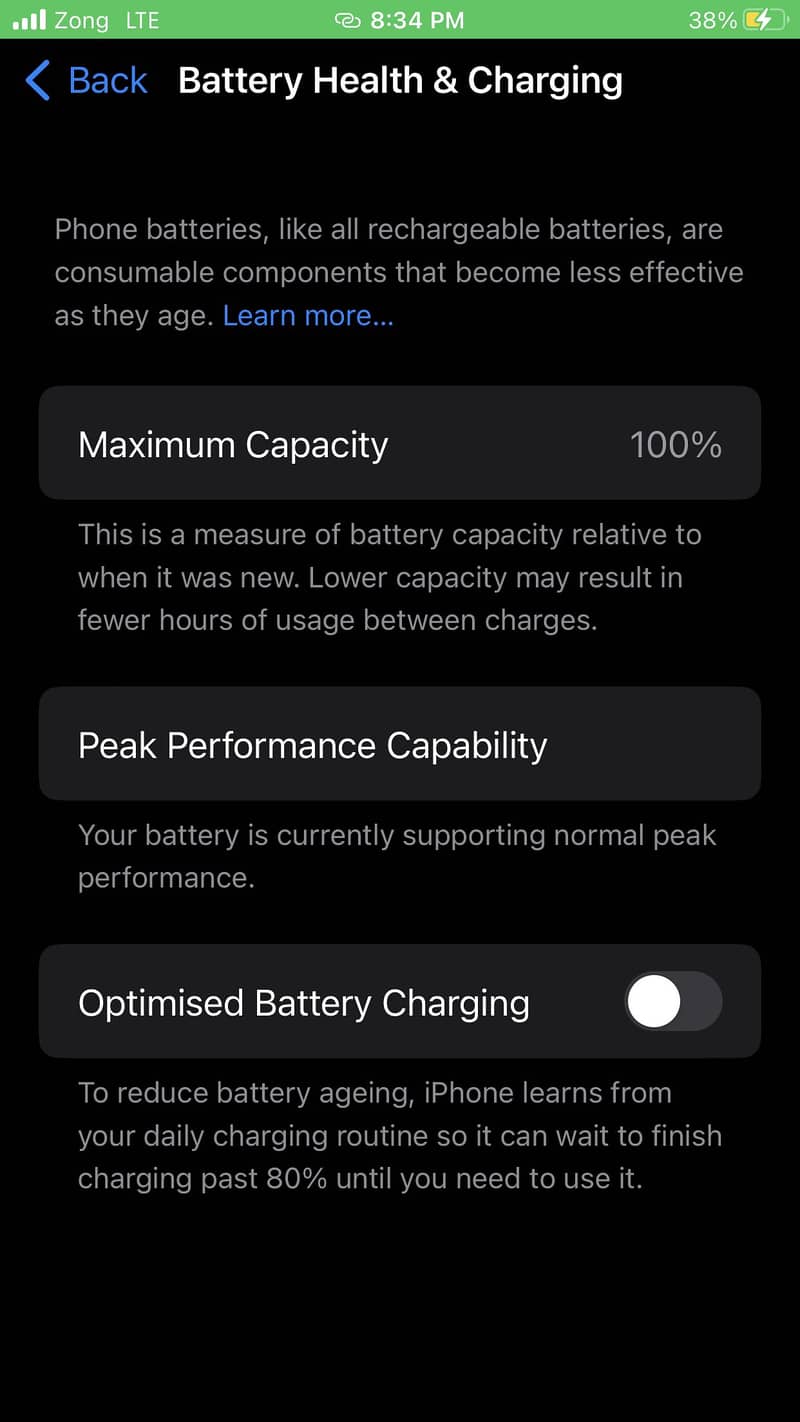This screenshot has width=800, height=1422.
Task: Tap the Peak Performance Capability label
Action: tap(313, 744)
